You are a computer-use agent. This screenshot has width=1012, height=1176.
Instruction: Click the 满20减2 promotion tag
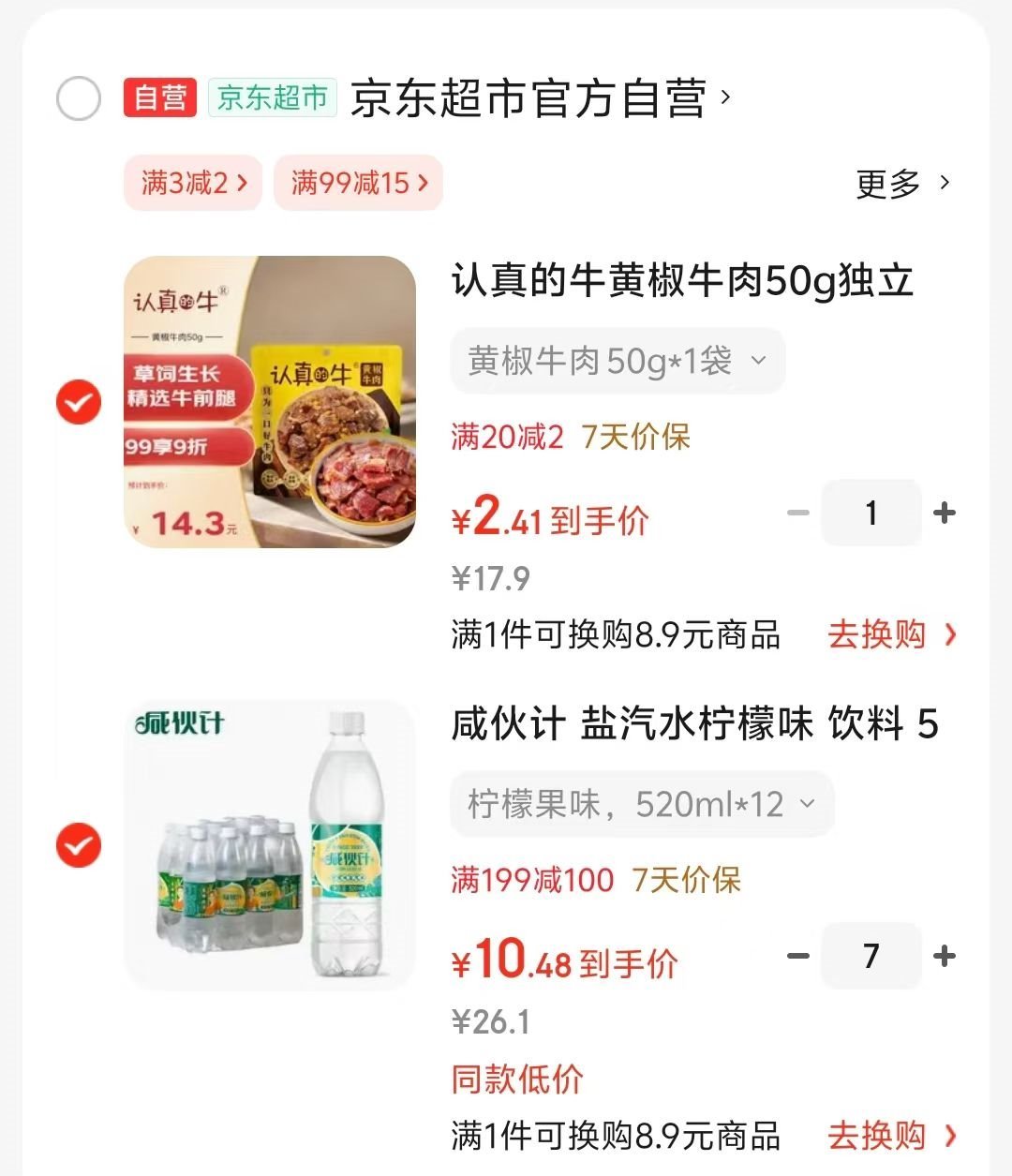507,437
